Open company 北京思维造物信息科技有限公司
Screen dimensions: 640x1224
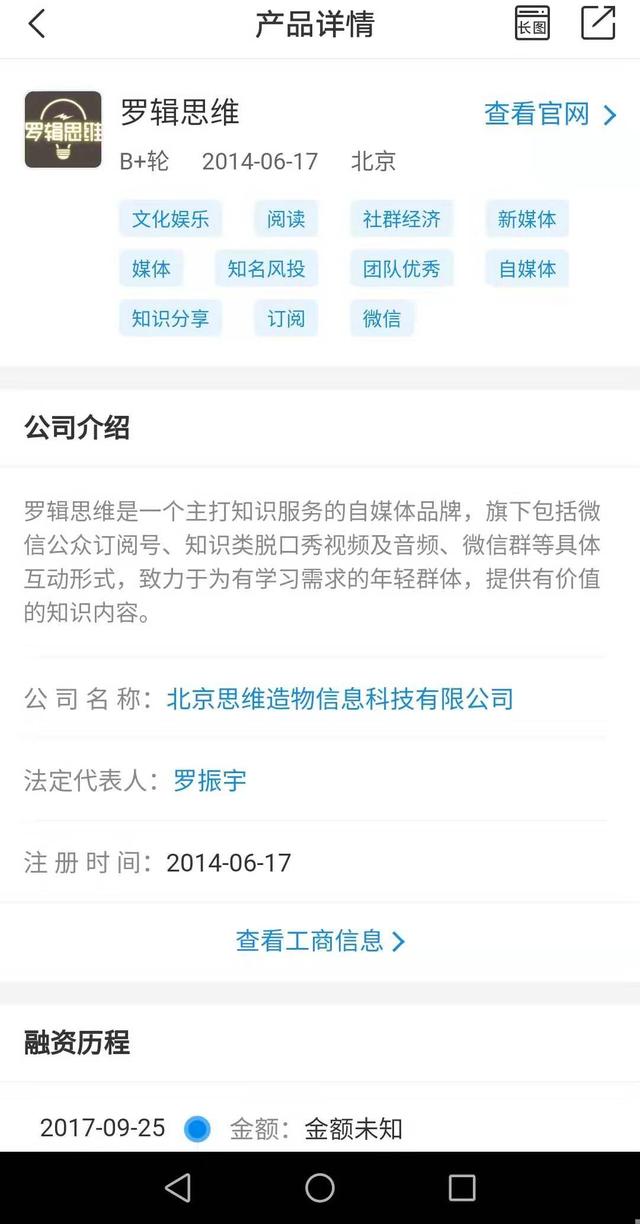[x=340, y=699]
